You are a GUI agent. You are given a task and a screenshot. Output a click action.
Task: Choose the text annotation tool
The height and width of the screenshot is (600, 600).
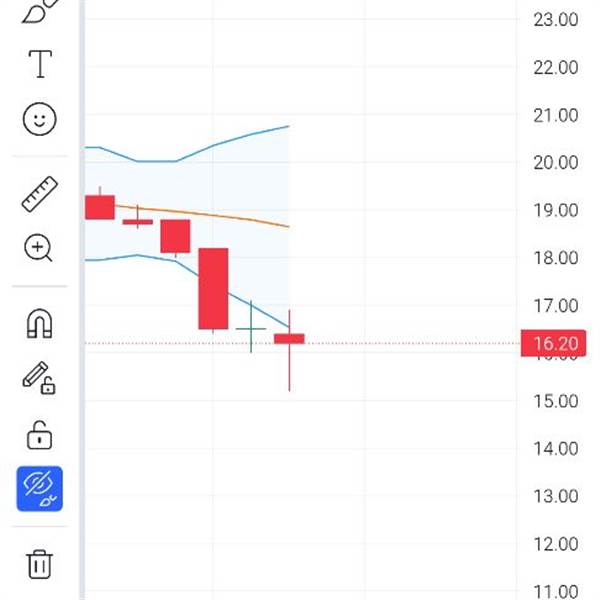[39, 64]
